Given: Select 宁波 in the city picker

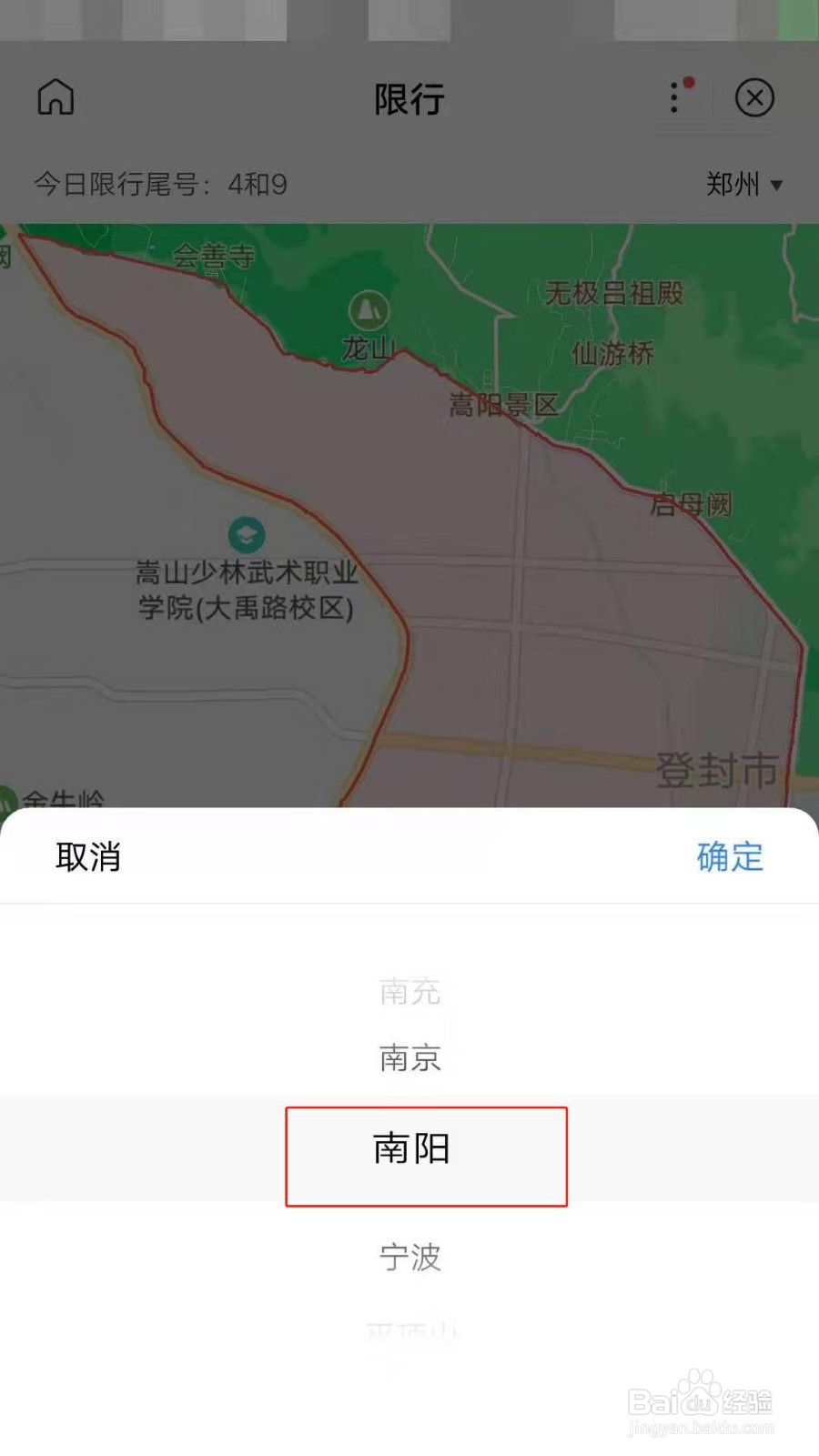Looking at the screenshot, I should (x=409, y=1258).
